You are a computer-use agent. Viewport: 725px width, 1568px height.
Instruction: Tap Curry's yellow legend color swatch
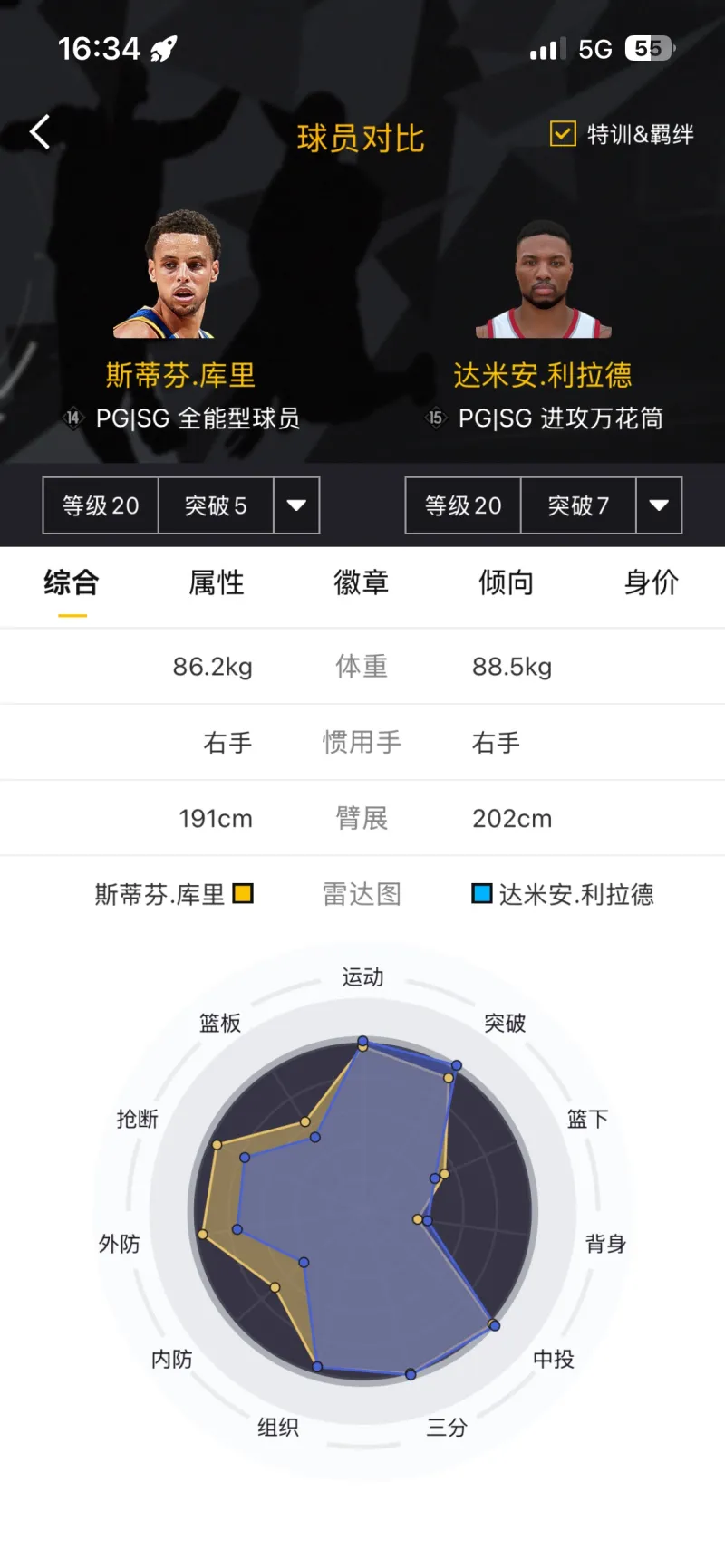click(242, 893)
